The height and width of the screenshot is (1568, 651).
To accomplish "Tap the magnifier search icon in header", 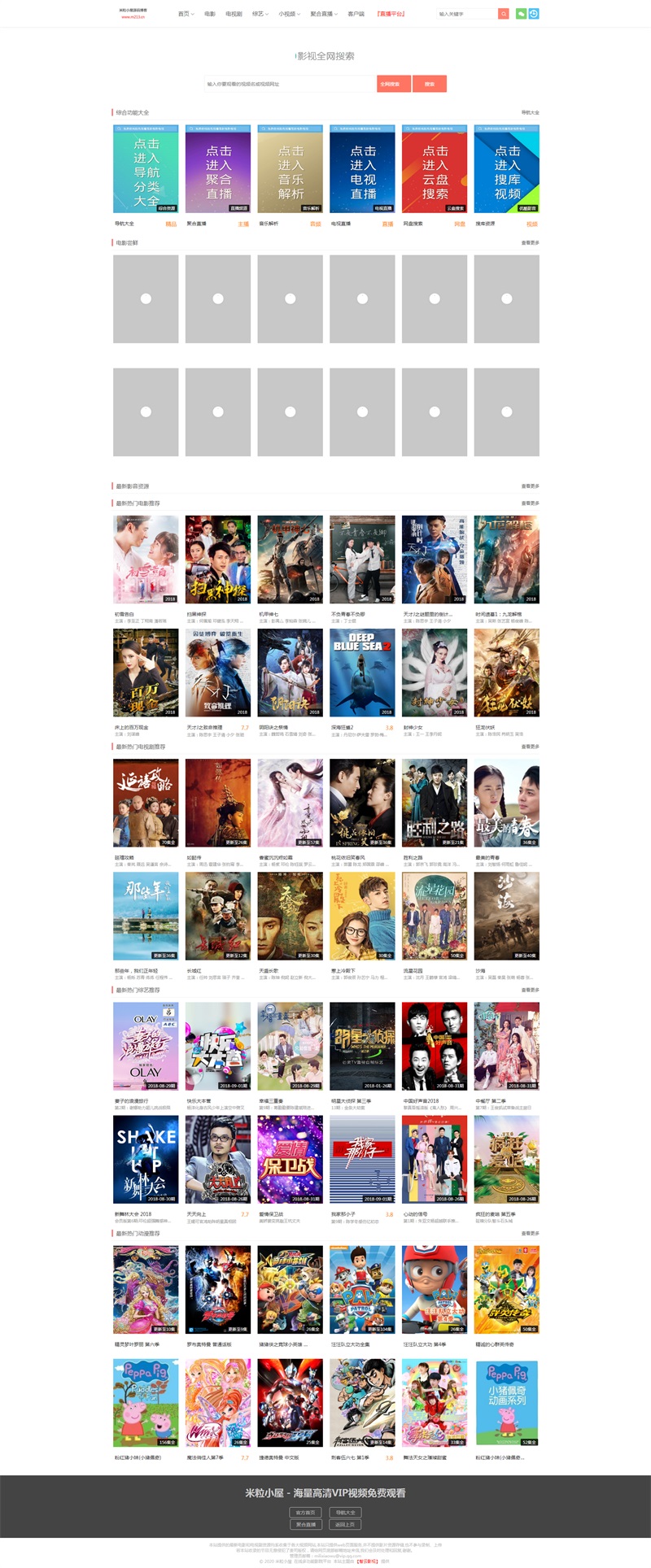I will pos(504,14).
